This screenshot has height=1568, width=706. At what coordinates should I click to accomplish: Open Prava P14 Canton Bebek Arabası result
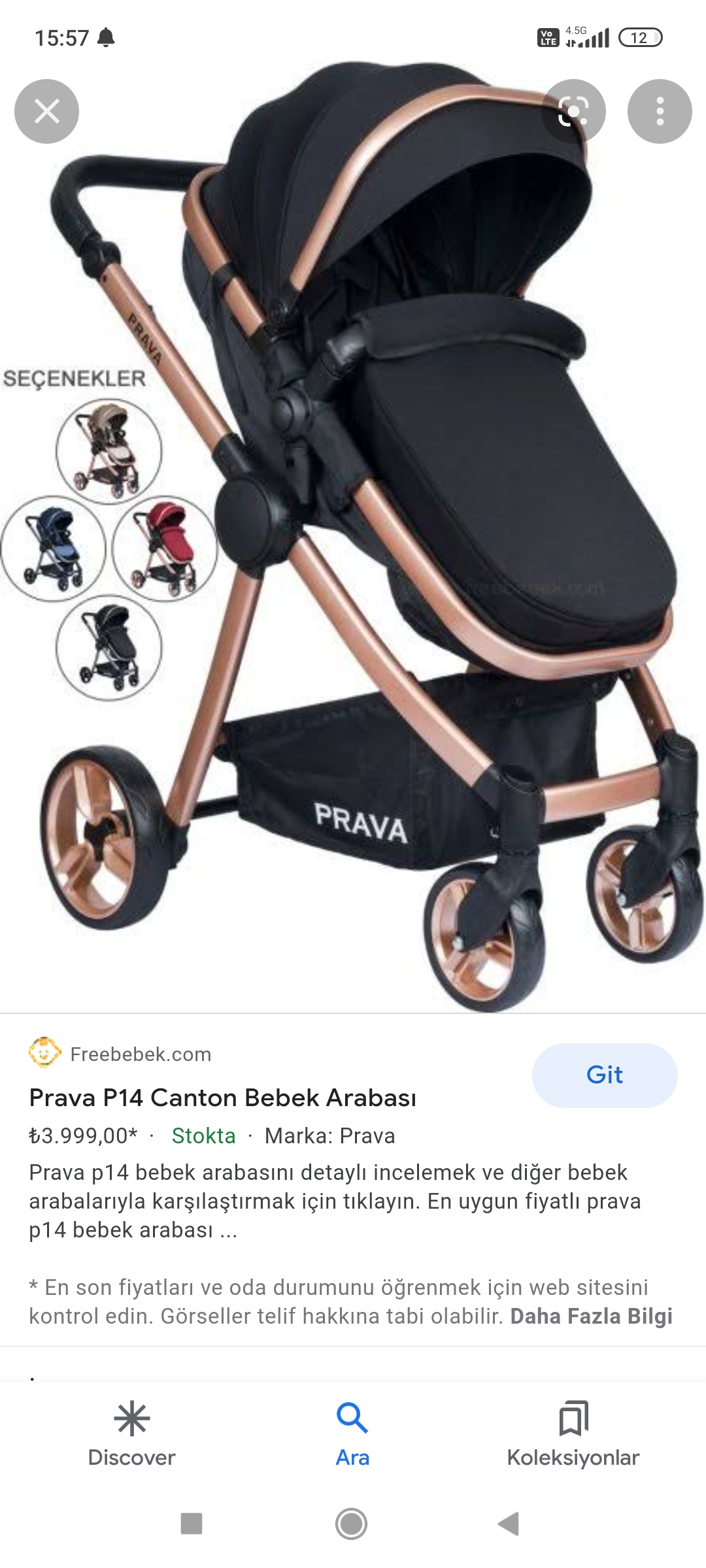tap(222, 1098)
